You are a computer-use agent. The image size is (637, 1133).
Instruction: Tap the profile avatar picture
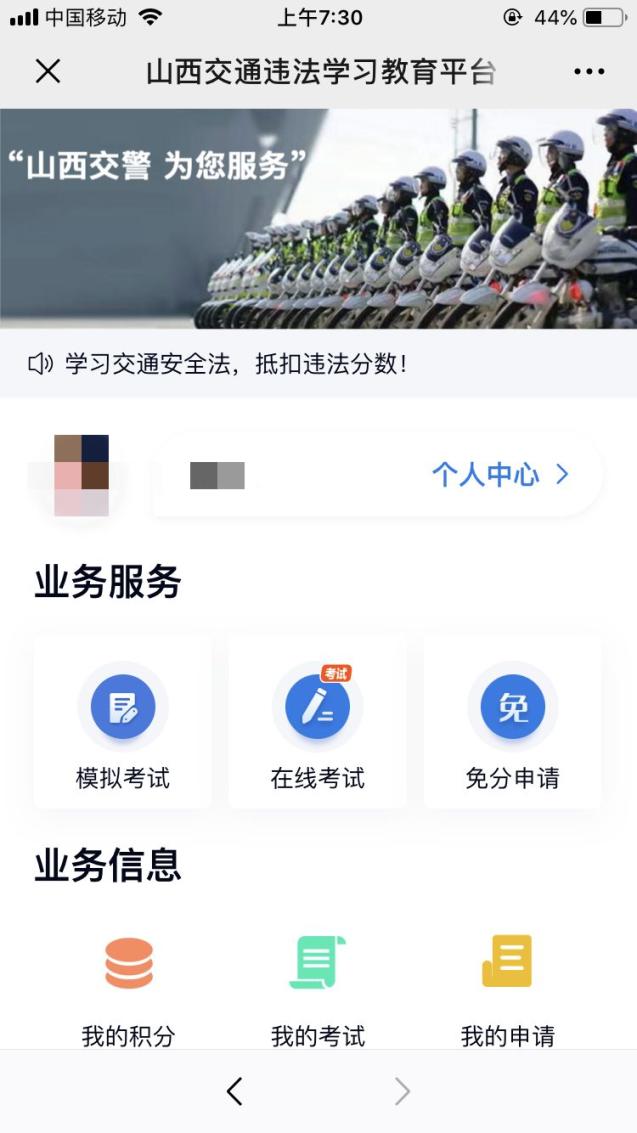coord(82,475)
